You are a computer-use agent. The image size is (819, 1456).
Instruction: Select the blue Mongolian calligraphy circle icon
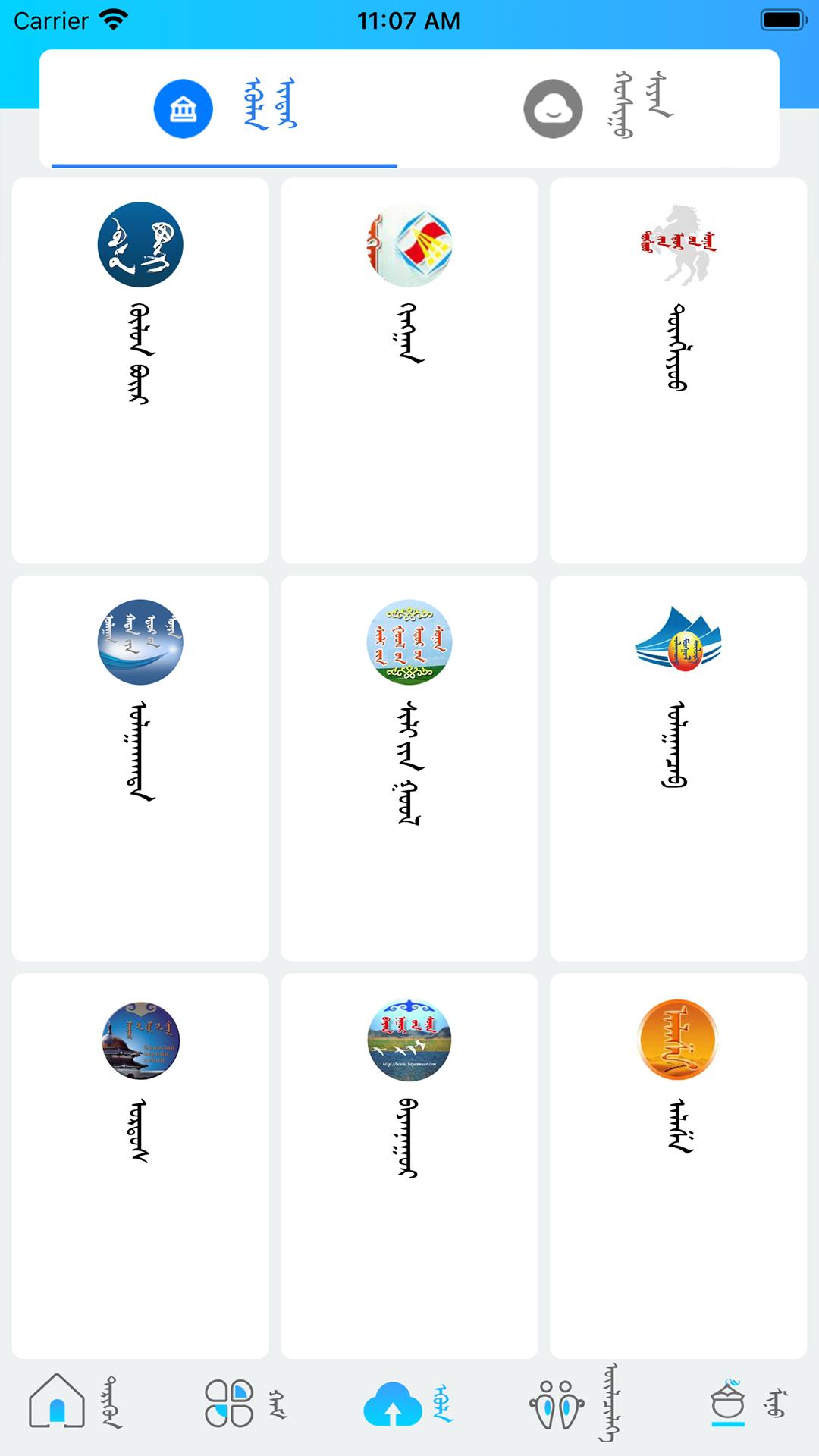pos(140,245)
